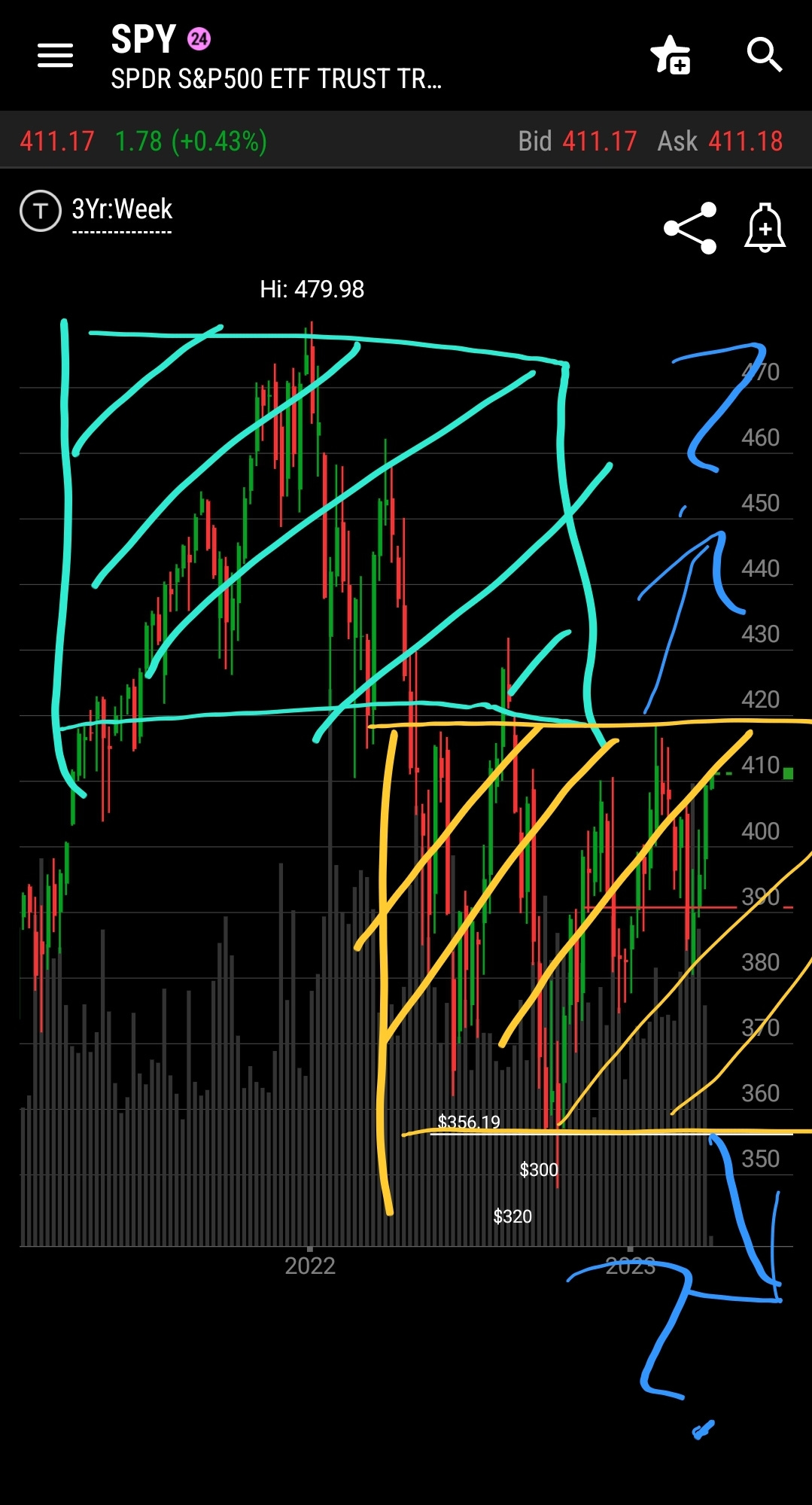The height and width of the screenshot is (1505, 812).
Task: Open the symbol search
Action: click(x=764, y=55)
